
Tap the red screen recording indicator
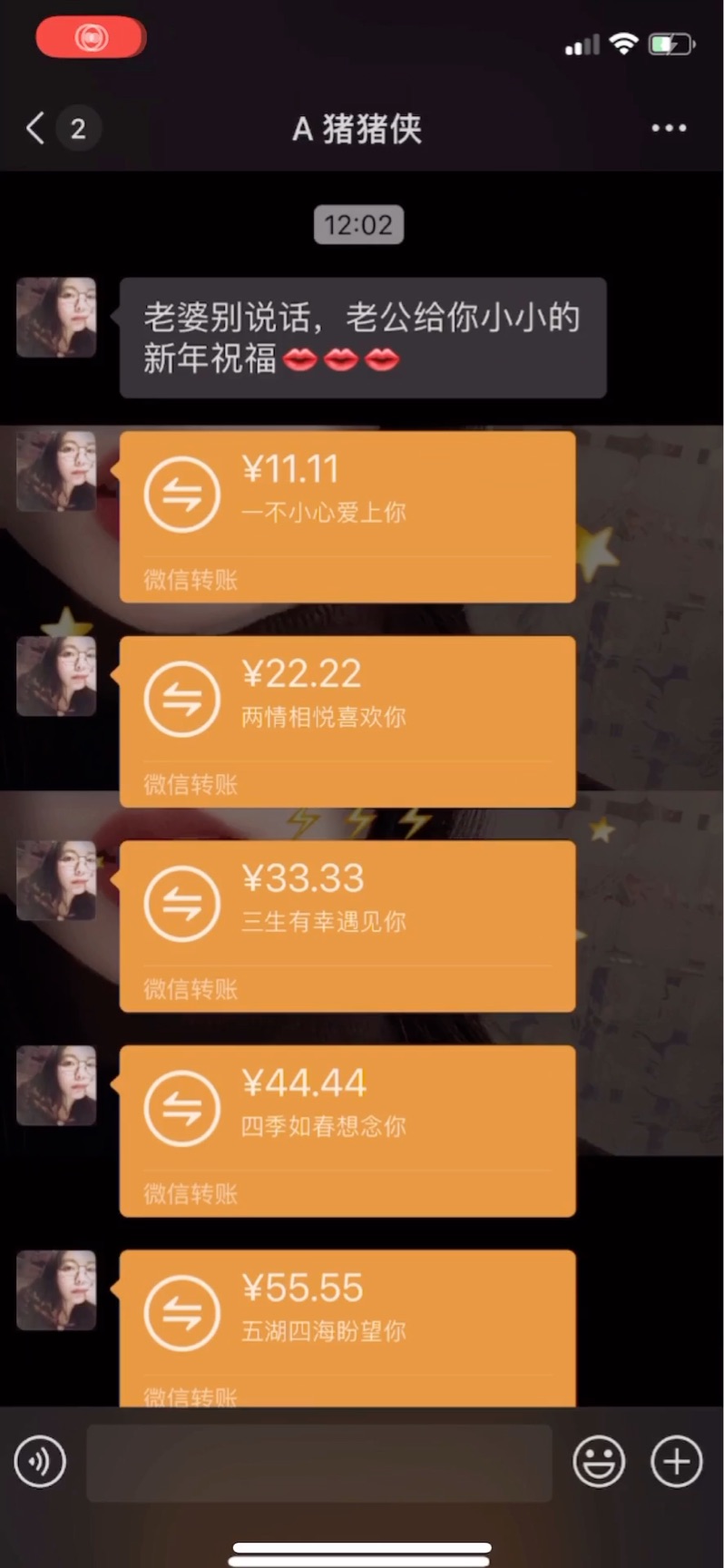coord(90,37)
